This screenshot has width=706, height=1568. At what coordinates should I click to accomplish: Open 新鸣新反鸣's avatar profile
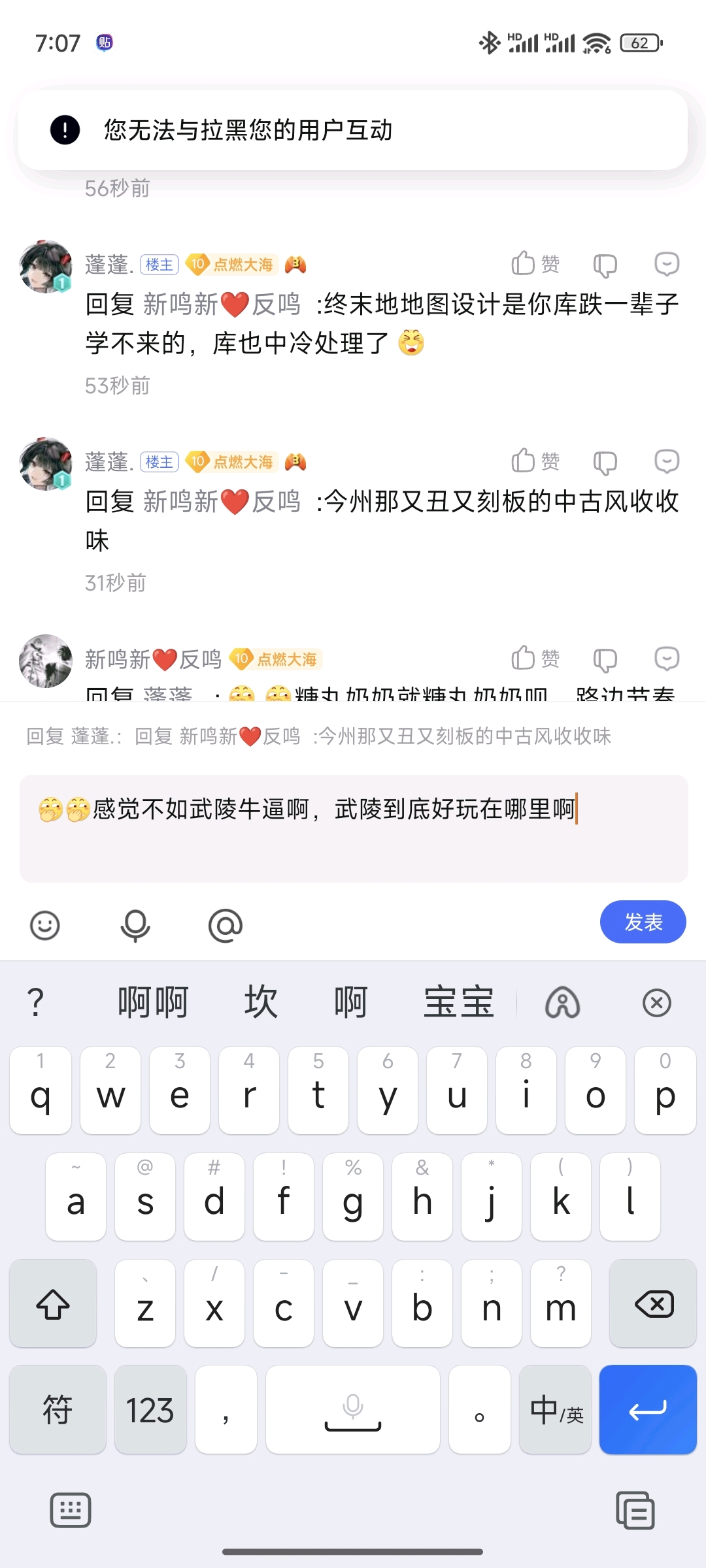pos(46,661)
